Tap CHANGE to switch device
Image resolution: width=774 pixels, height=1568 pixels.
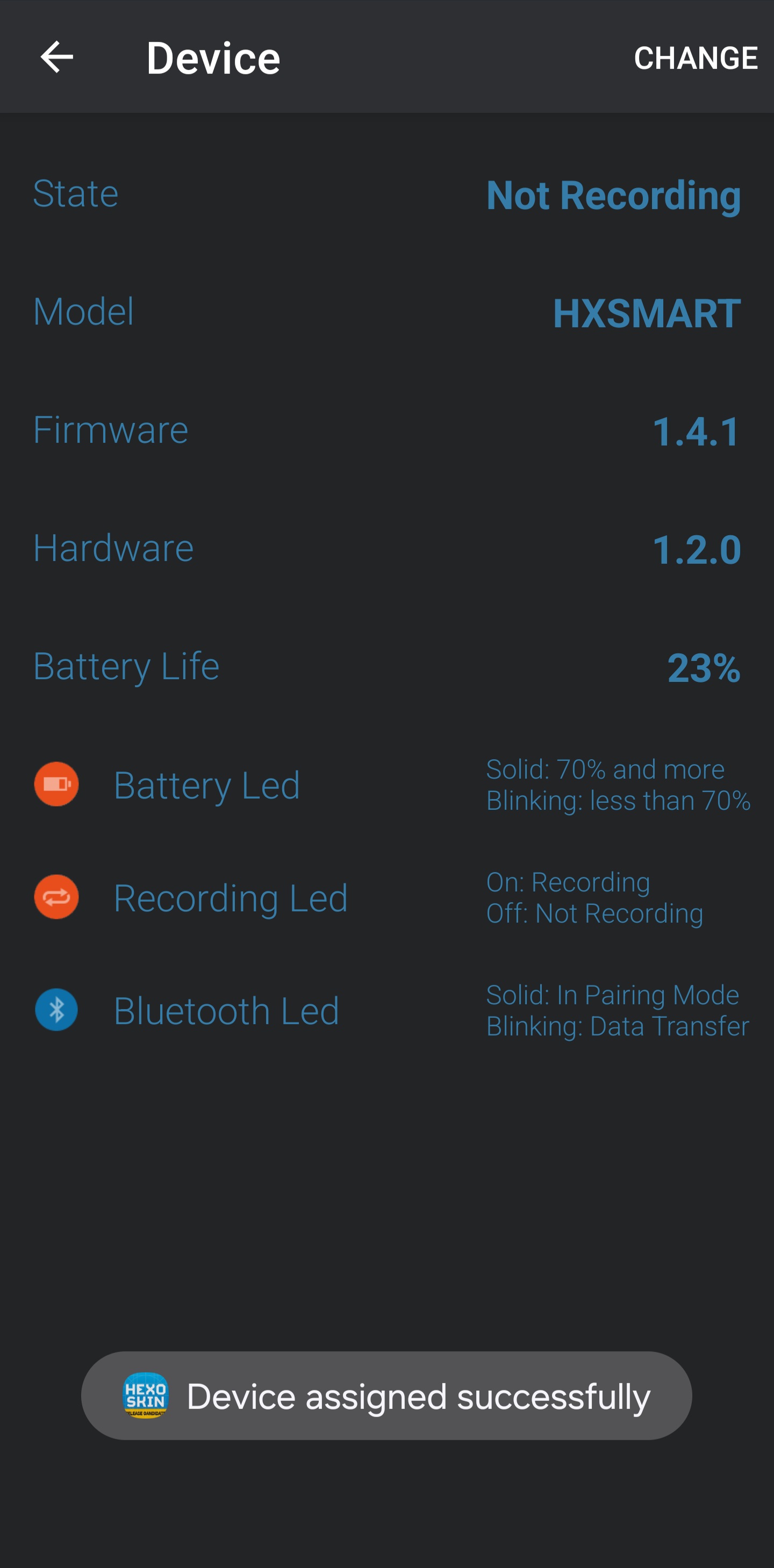[x=696, y=59]
